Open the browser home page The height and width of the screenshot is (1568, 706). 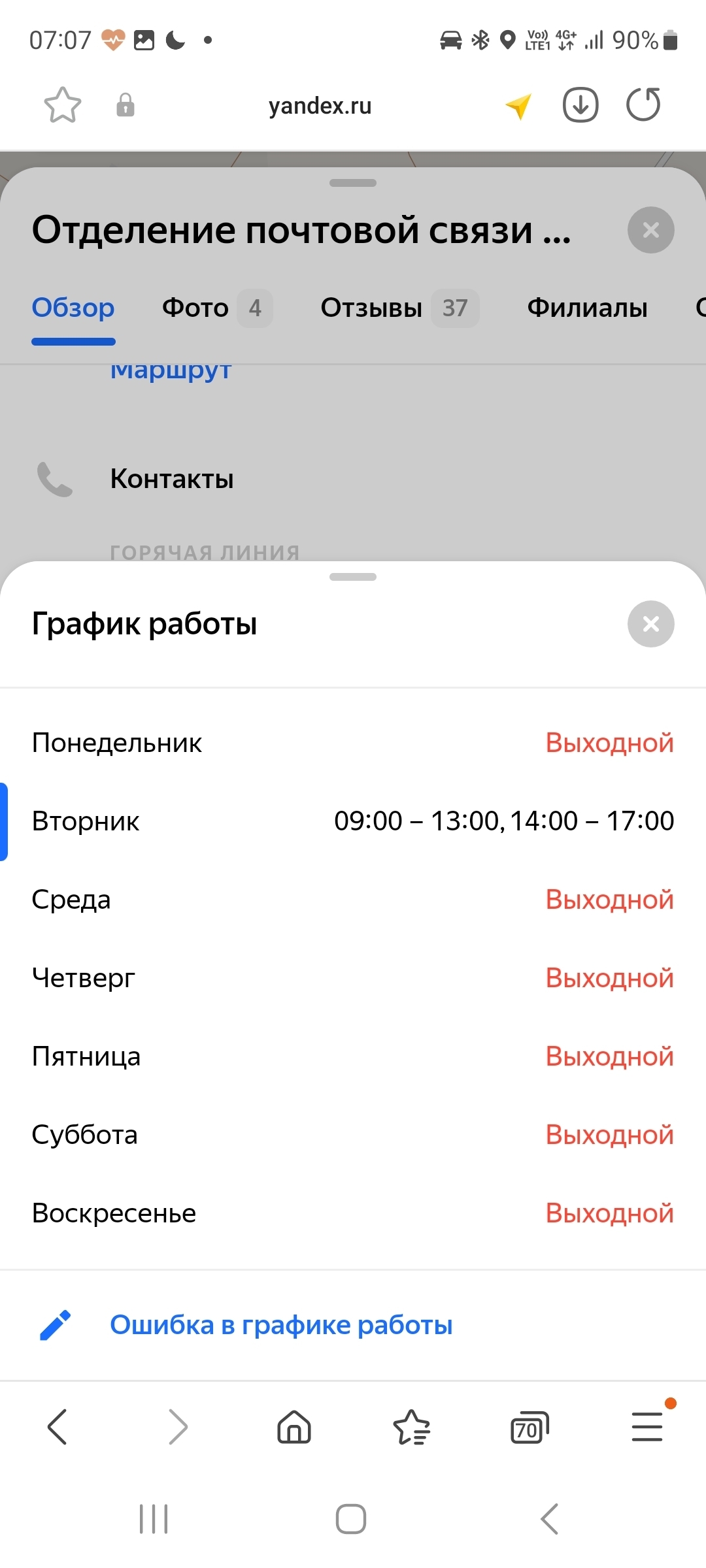click(294, 1427)
